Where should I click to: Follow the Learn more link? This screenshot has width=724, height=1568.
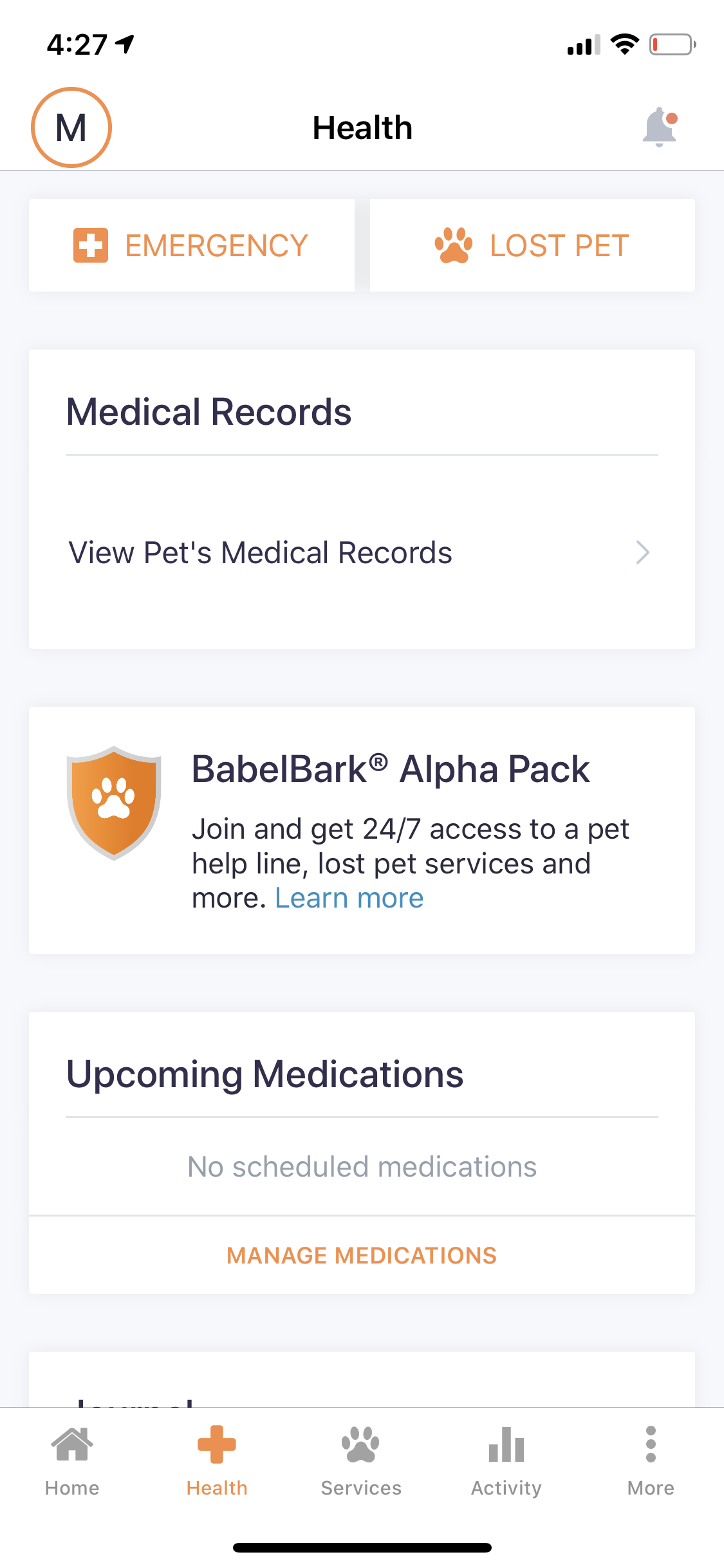click(349, 898)
